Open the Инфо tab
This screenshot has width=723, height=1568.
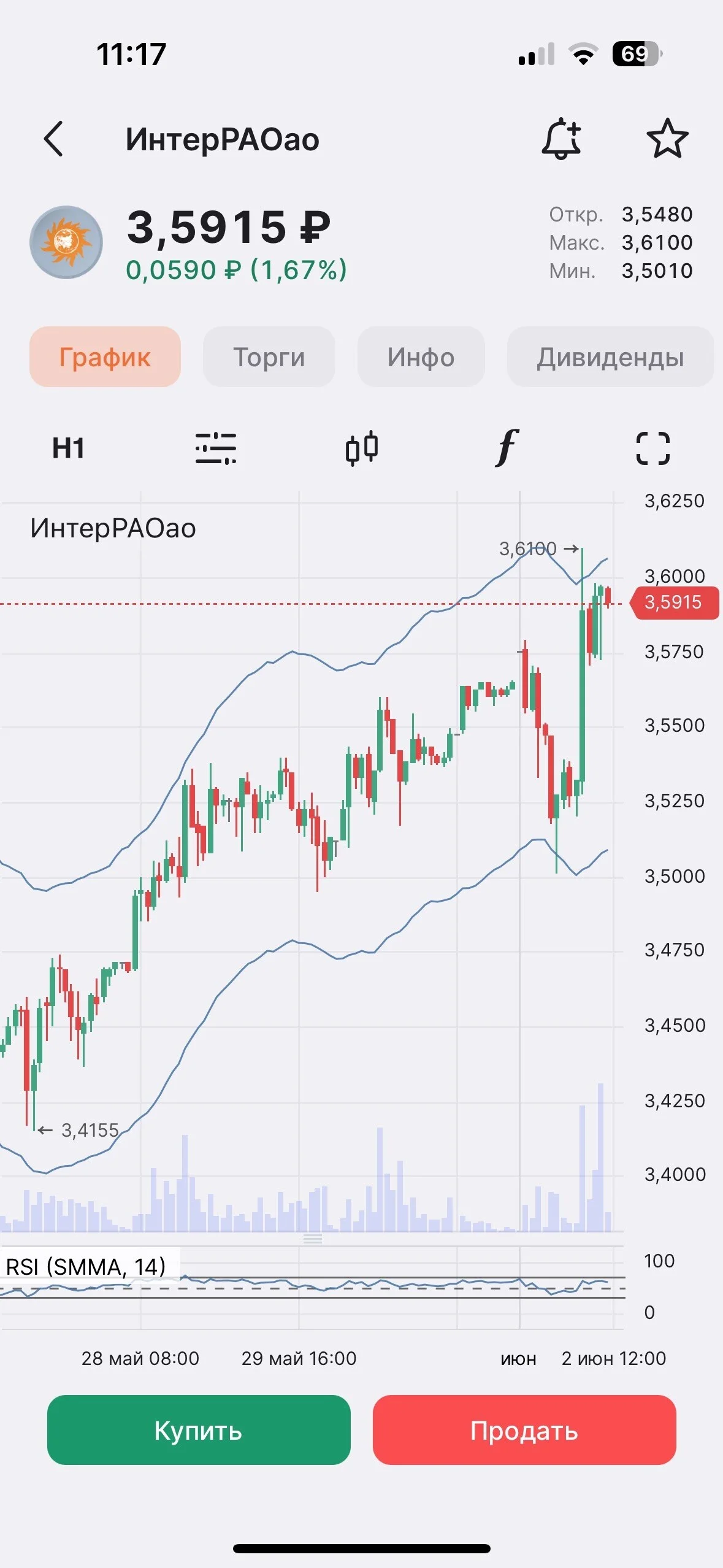click(x=421, y=357)
